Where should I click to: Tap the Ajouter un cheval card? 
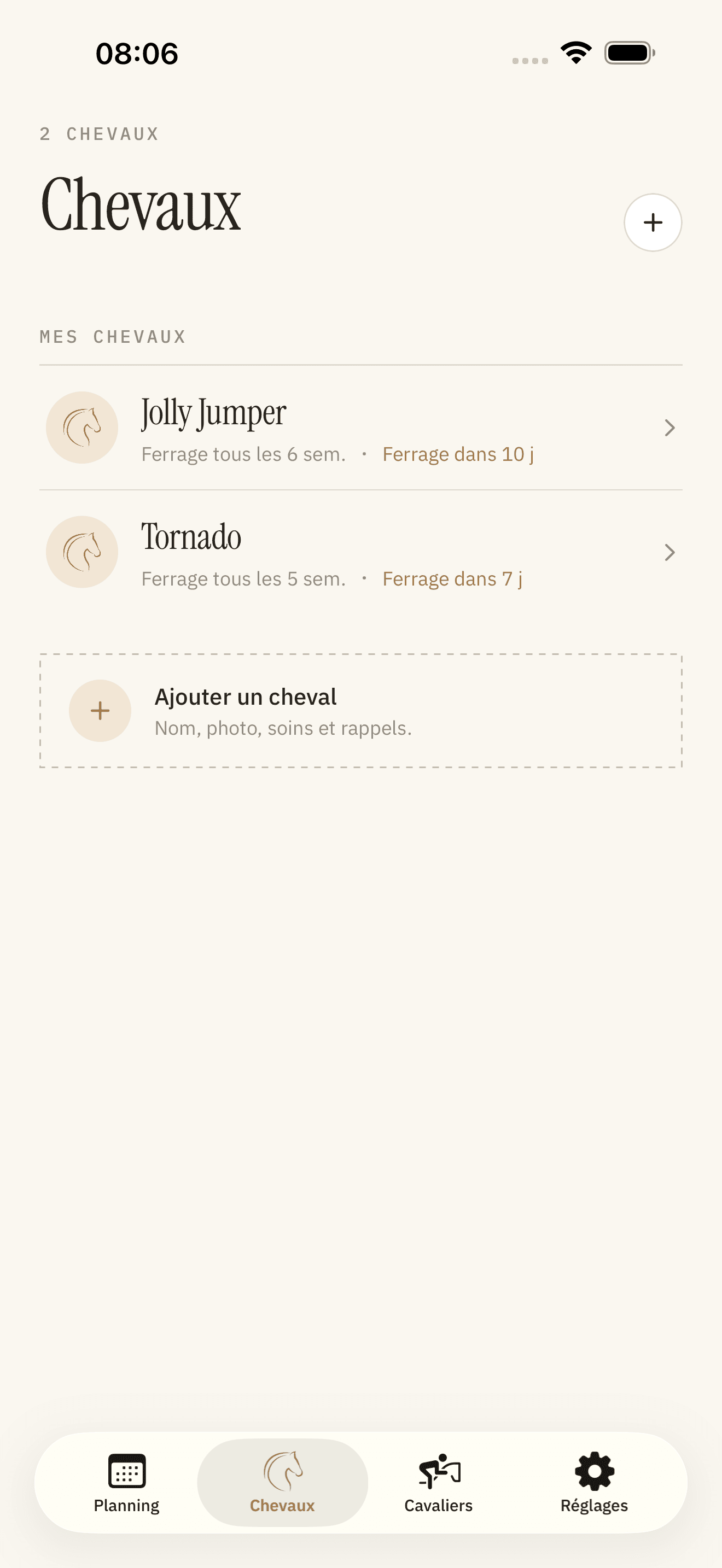[361, 711]
